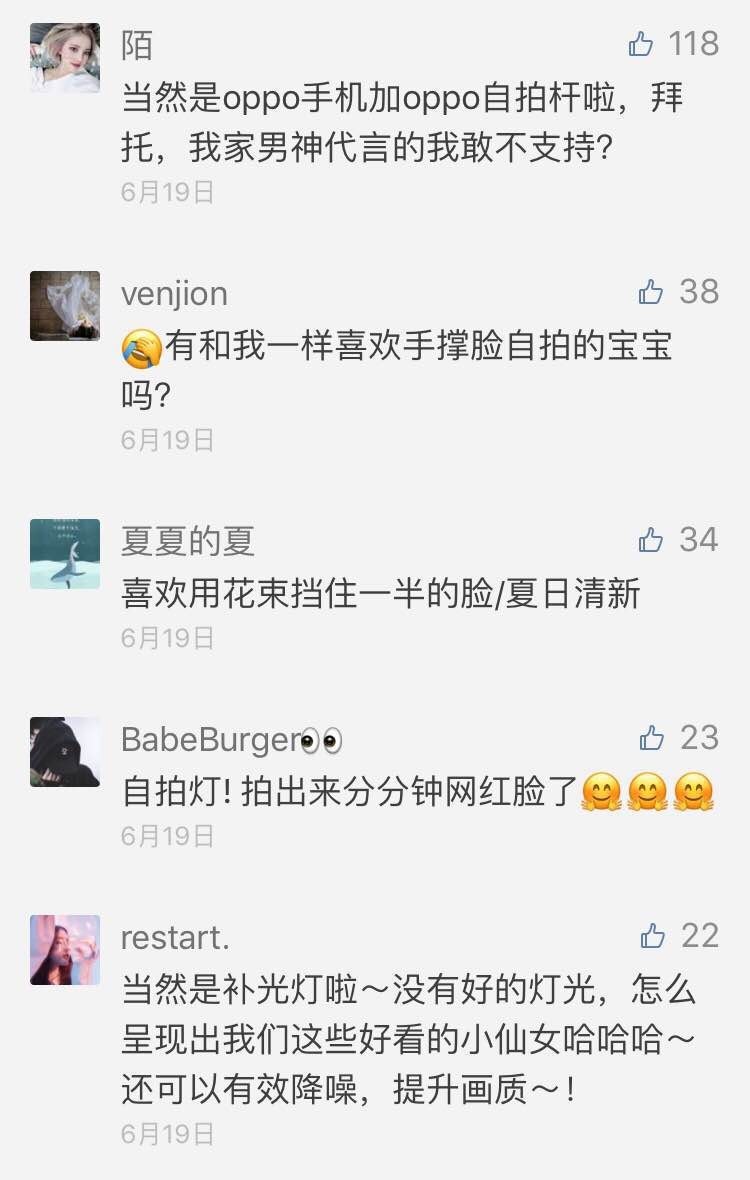View venjion's avatar picture
This screenshot has height=1180, width=750.
pos(64,307)
